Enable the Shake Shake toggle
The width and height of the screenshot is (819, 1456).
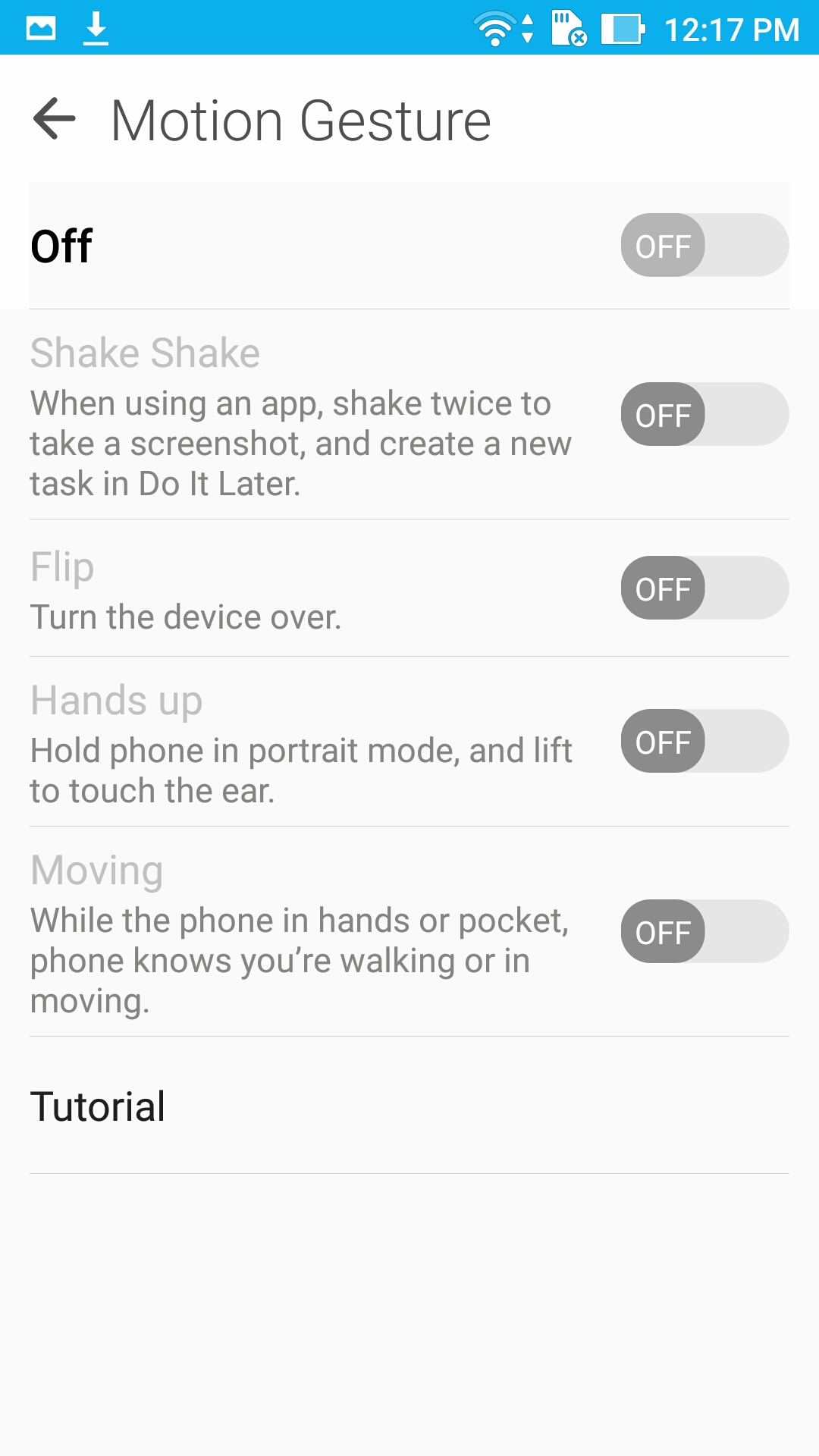point(704,414)
